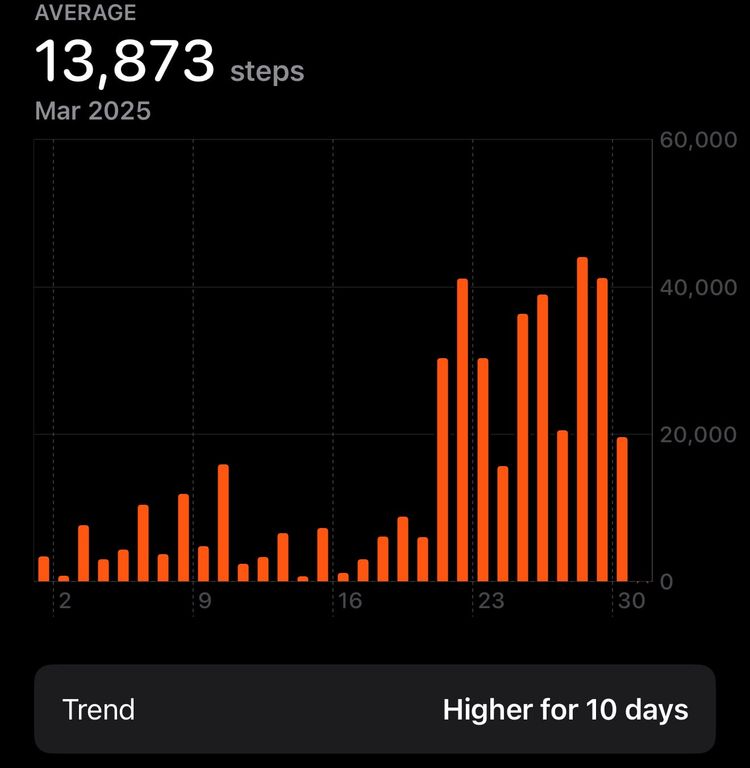Tap the Higher for 10 days text

point(565,710)
